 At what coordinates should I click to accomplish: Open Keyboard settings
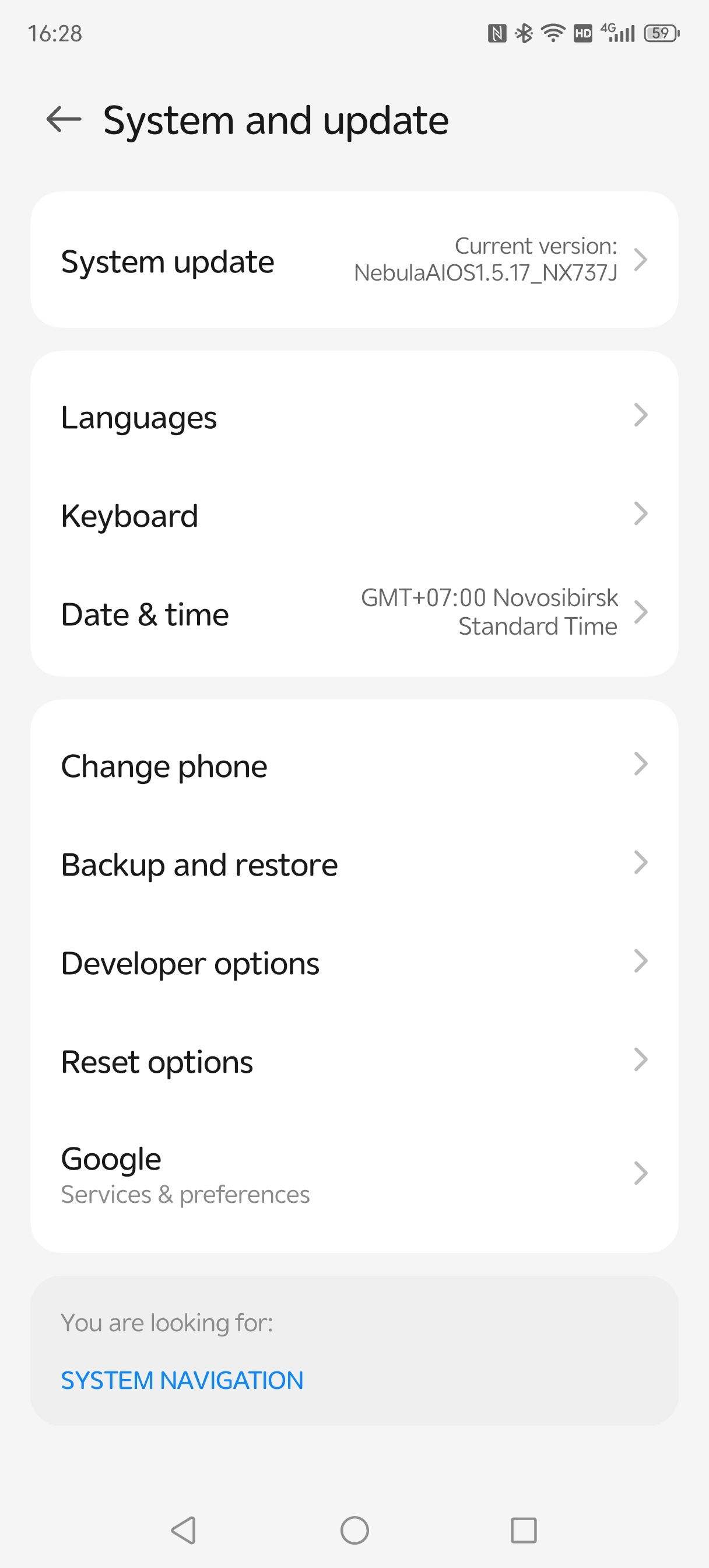[354, 516]
